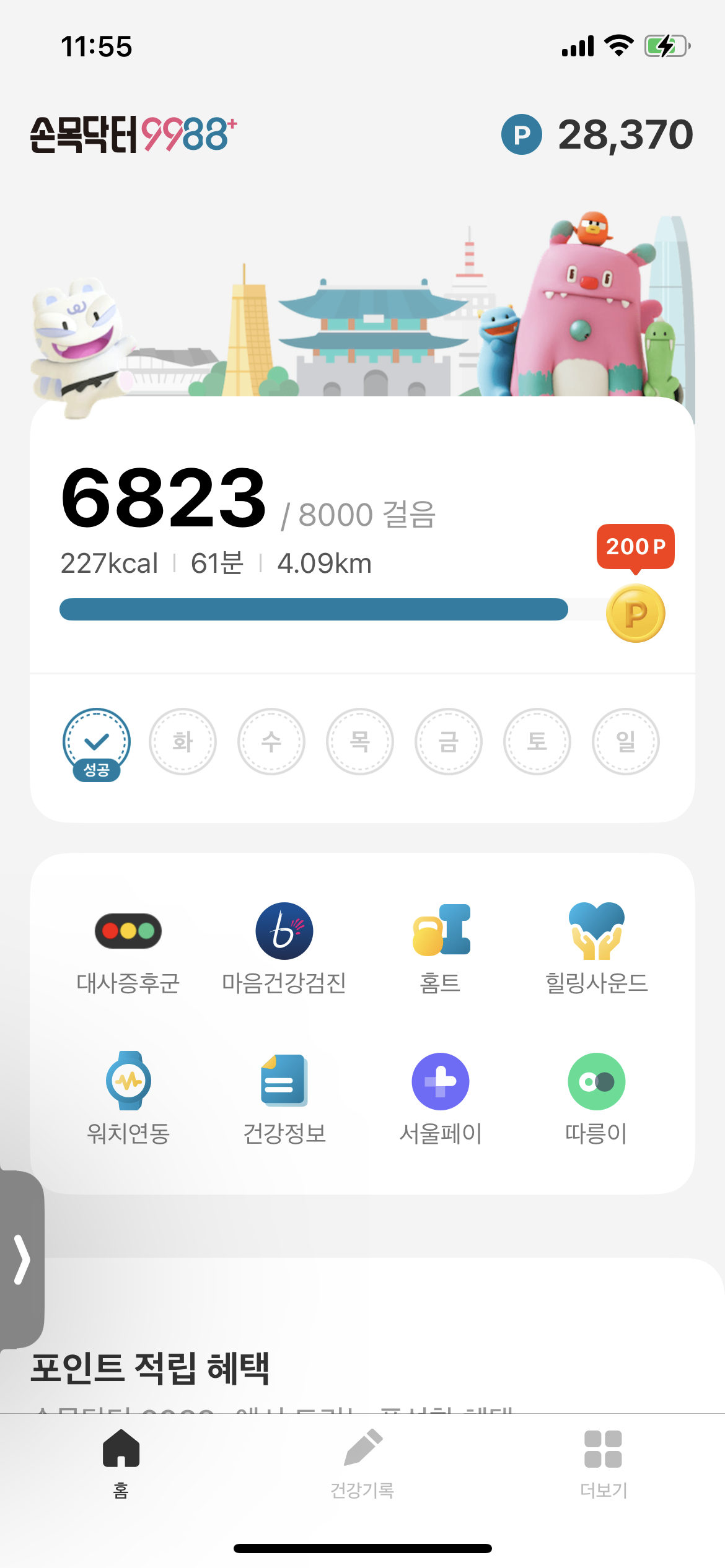The width and height of the screenshot is (725, 1568).
Task: Open 힐링사운드 healing sounds
Action: (x=596, y=948)
